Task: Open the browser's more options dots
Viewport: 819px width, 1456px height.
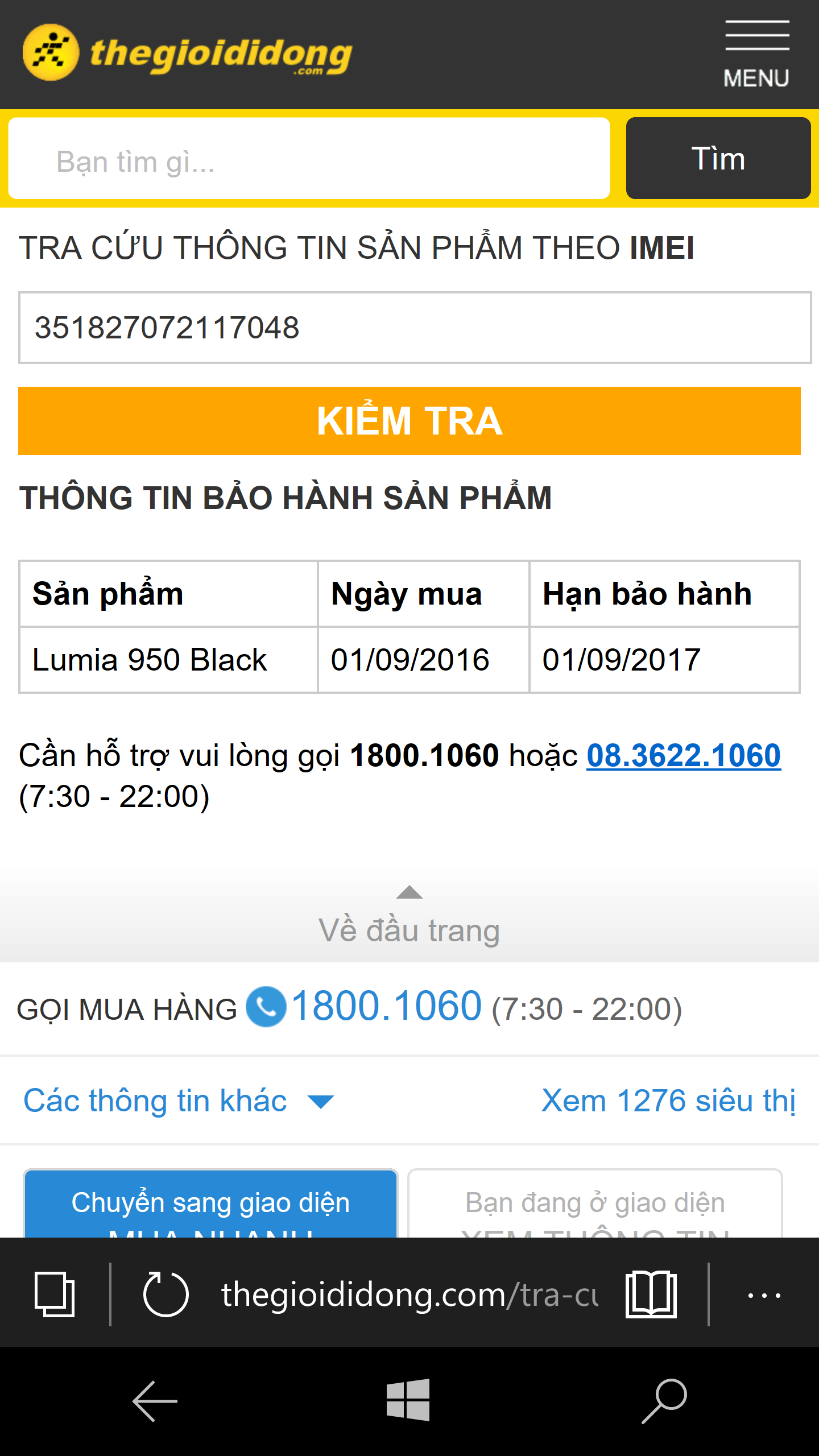Action: (764, 1296)
